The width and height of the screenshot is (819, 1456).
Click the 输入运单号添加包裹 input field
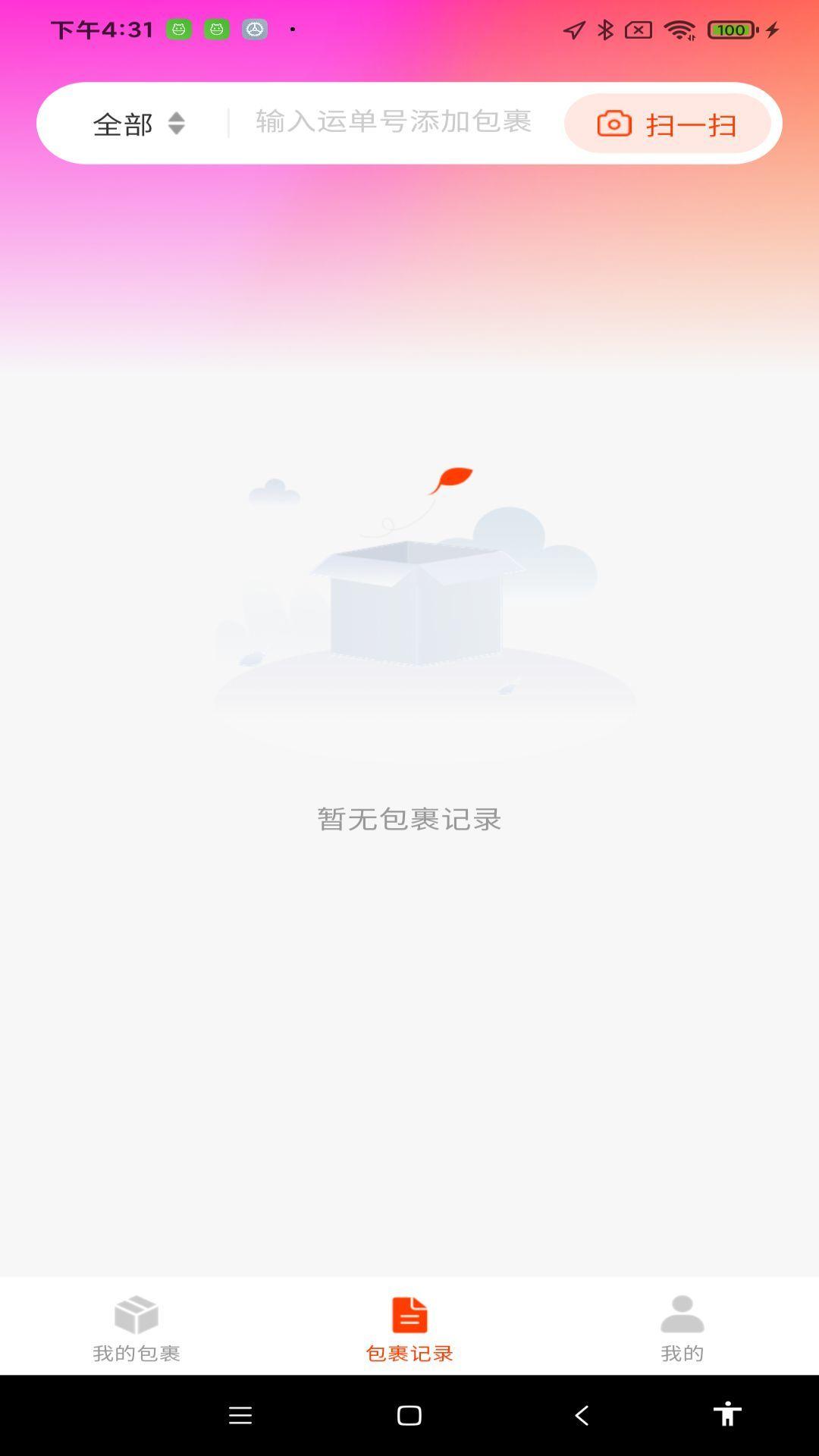click(x=394, y=124)
